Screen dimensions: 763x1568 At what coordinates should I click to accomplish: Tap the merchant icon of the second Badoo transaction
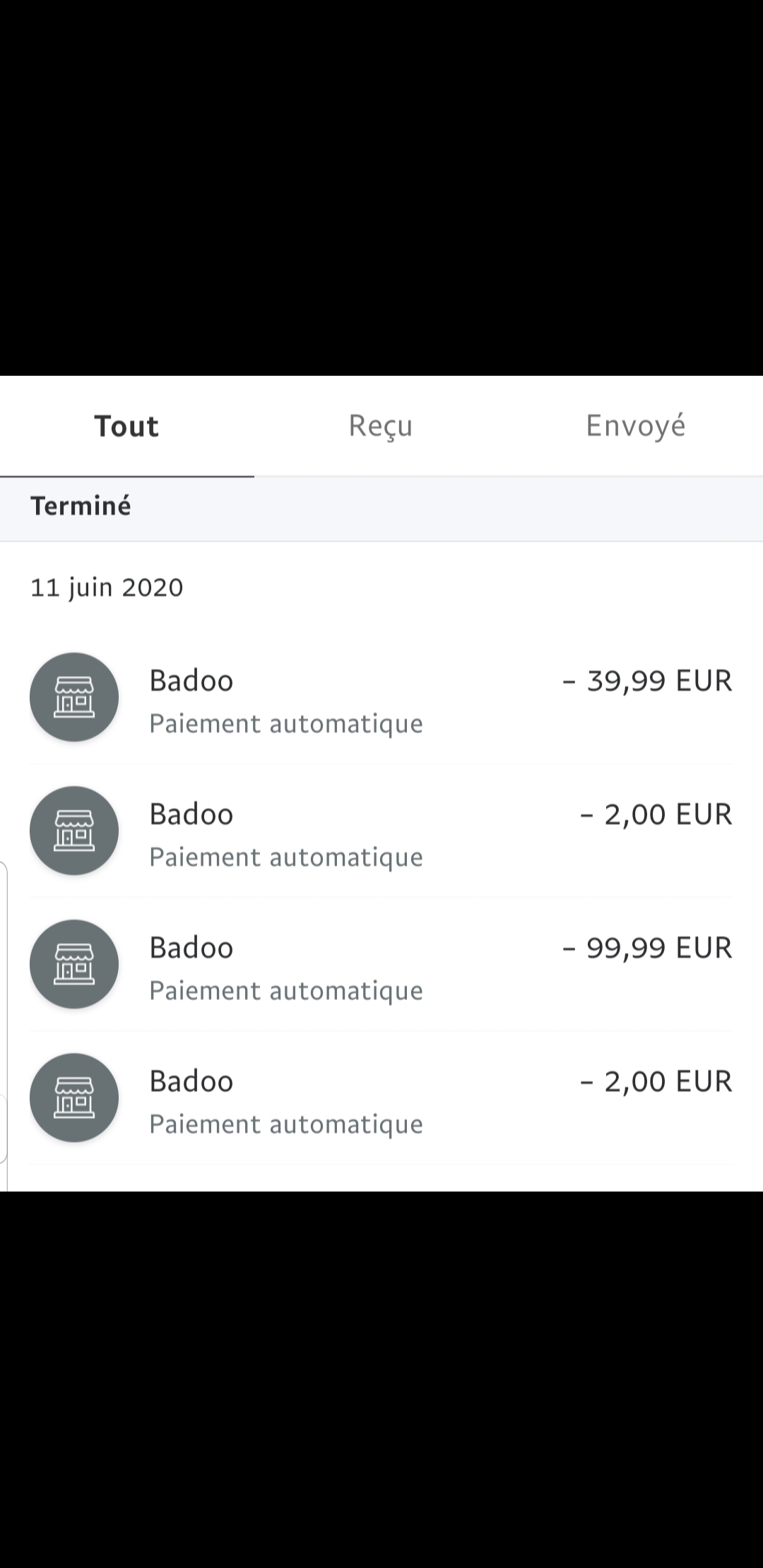click(73, 831)
